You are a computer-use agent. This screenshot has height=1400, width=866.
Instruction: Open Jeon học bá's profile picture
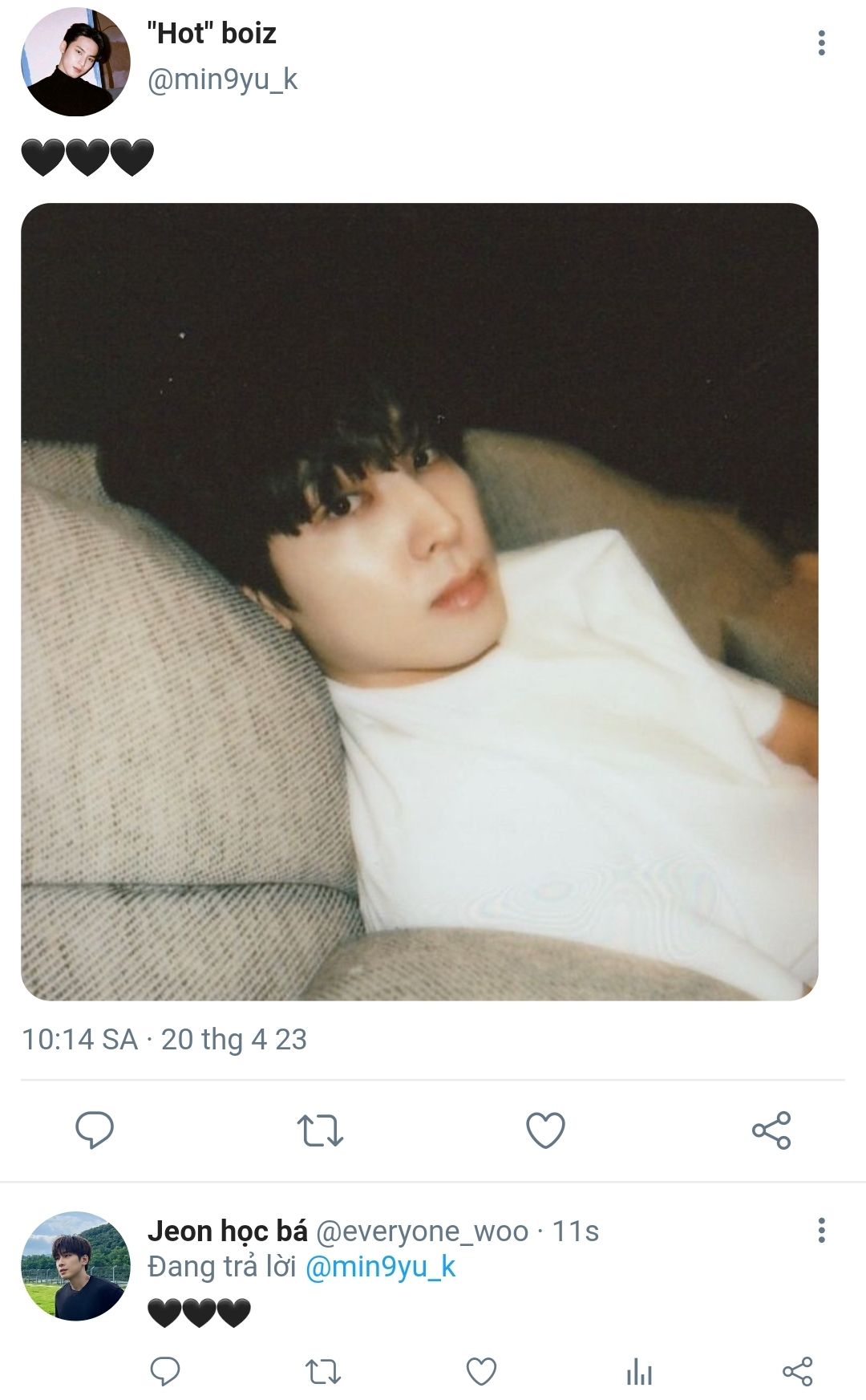(75, 1266)
